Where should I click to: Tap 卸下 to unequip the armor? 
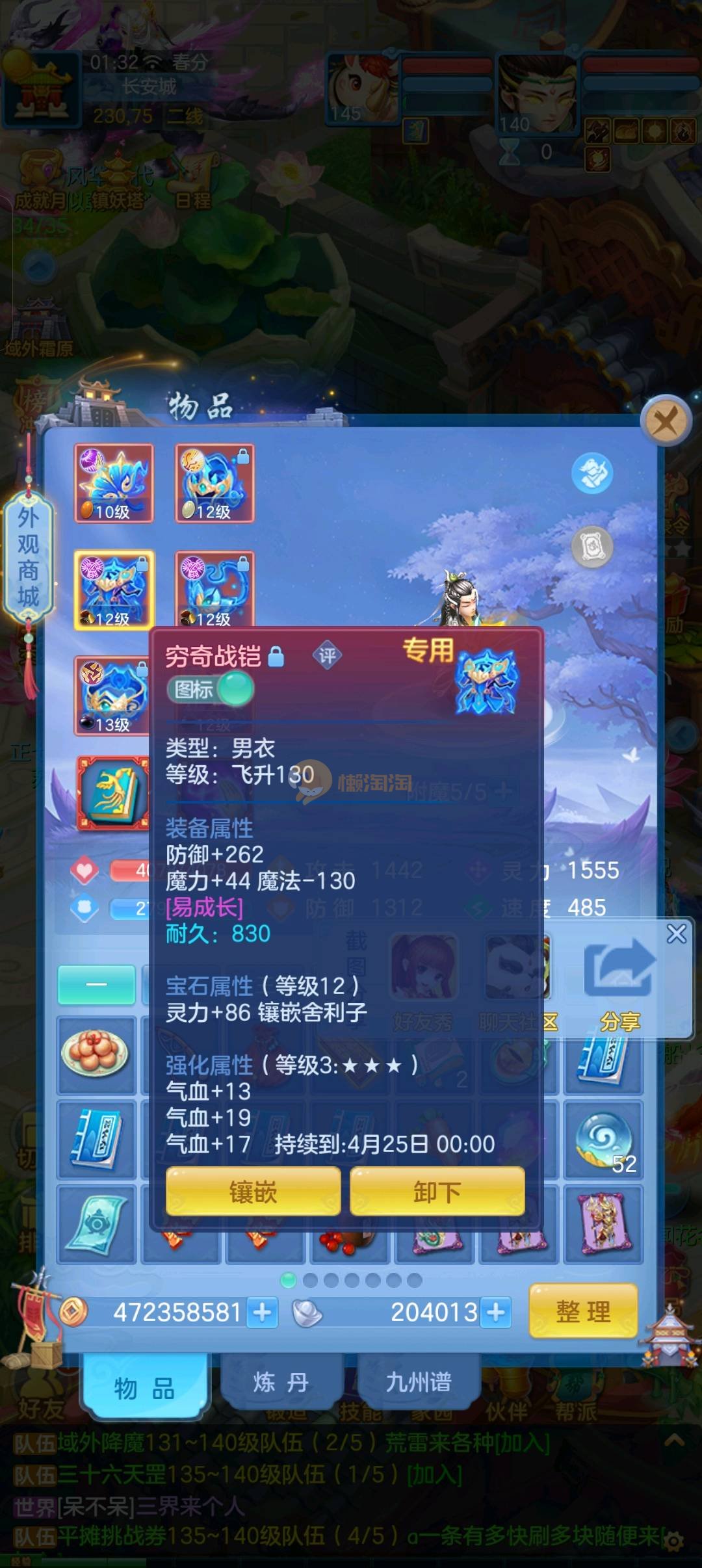click(437, 1192)
